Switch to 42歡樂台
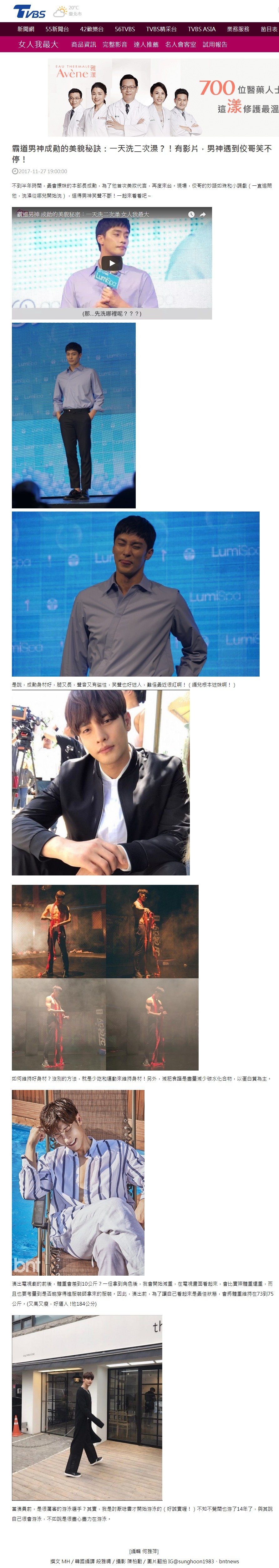The width and height of the screenshot is (279, 1568). (x=91, y=29)
